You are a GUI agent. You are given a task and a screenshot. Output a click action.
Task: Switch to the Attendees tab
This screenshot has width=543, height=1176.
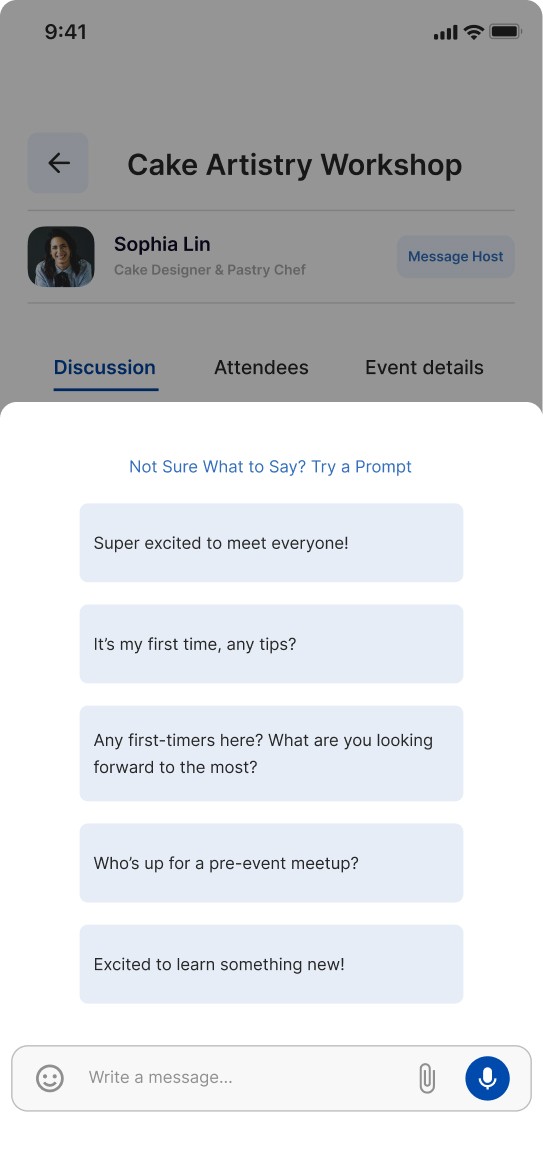[261, 368]
